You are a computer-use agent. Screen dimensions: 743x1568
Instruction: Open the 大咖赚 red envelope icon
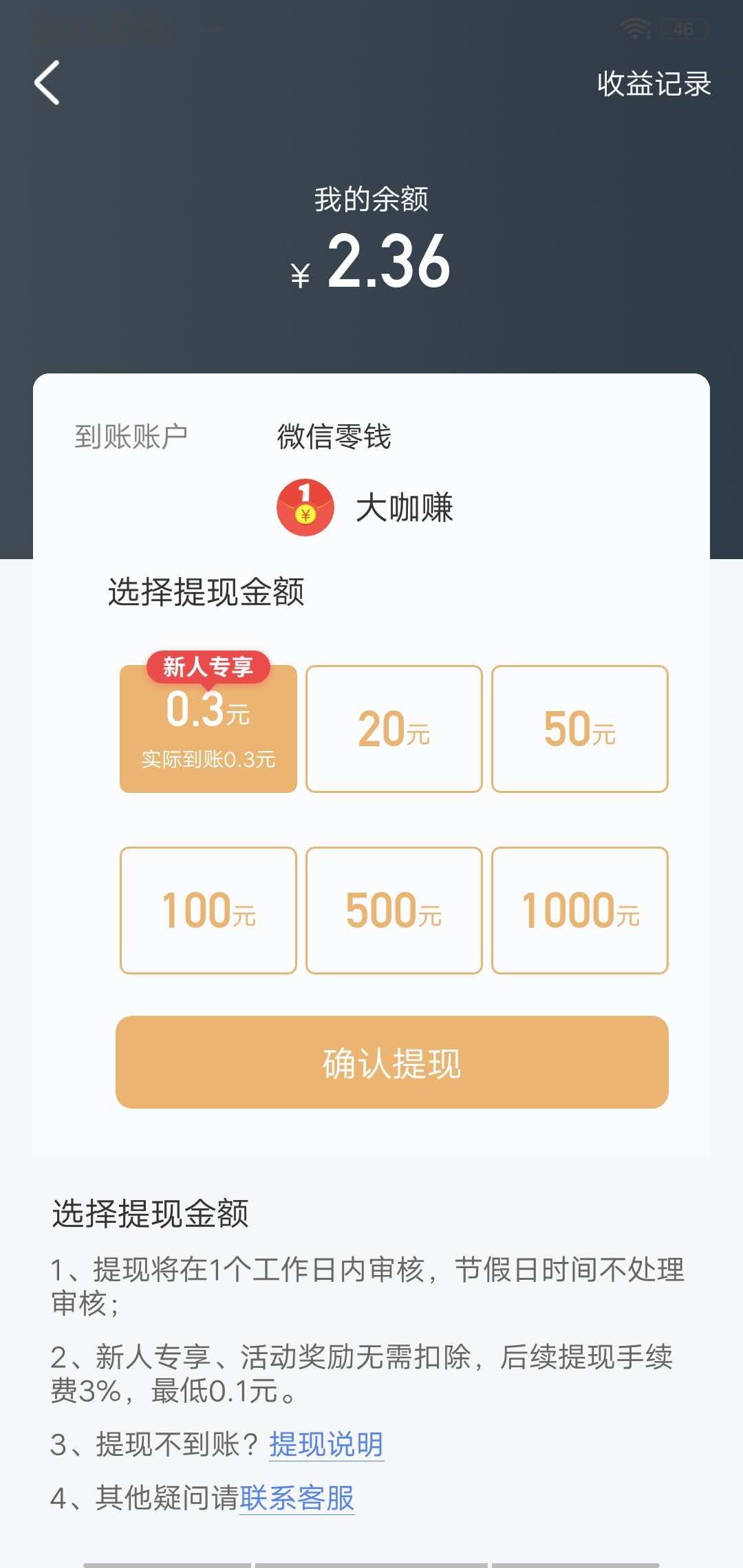[x=305, y=507]
